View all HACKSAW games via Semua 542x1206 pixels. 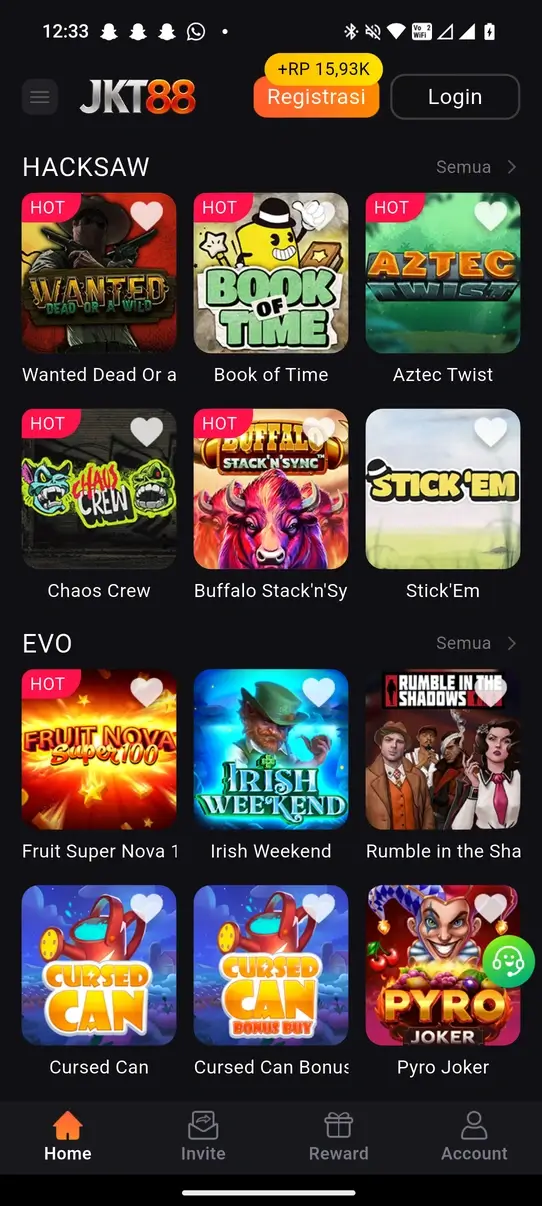pyautogui.click(x=476, y=167)
